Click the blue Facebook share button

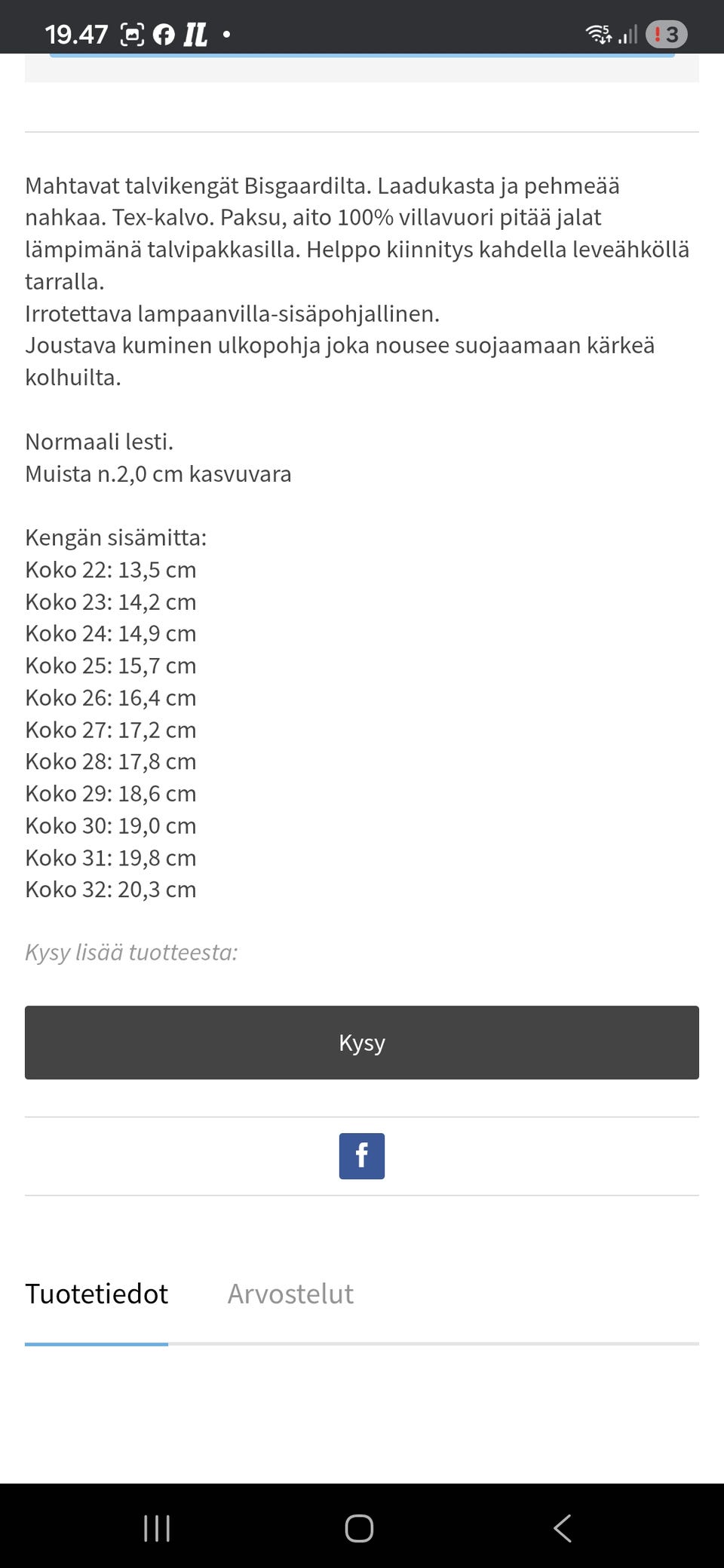(361, 1155)
